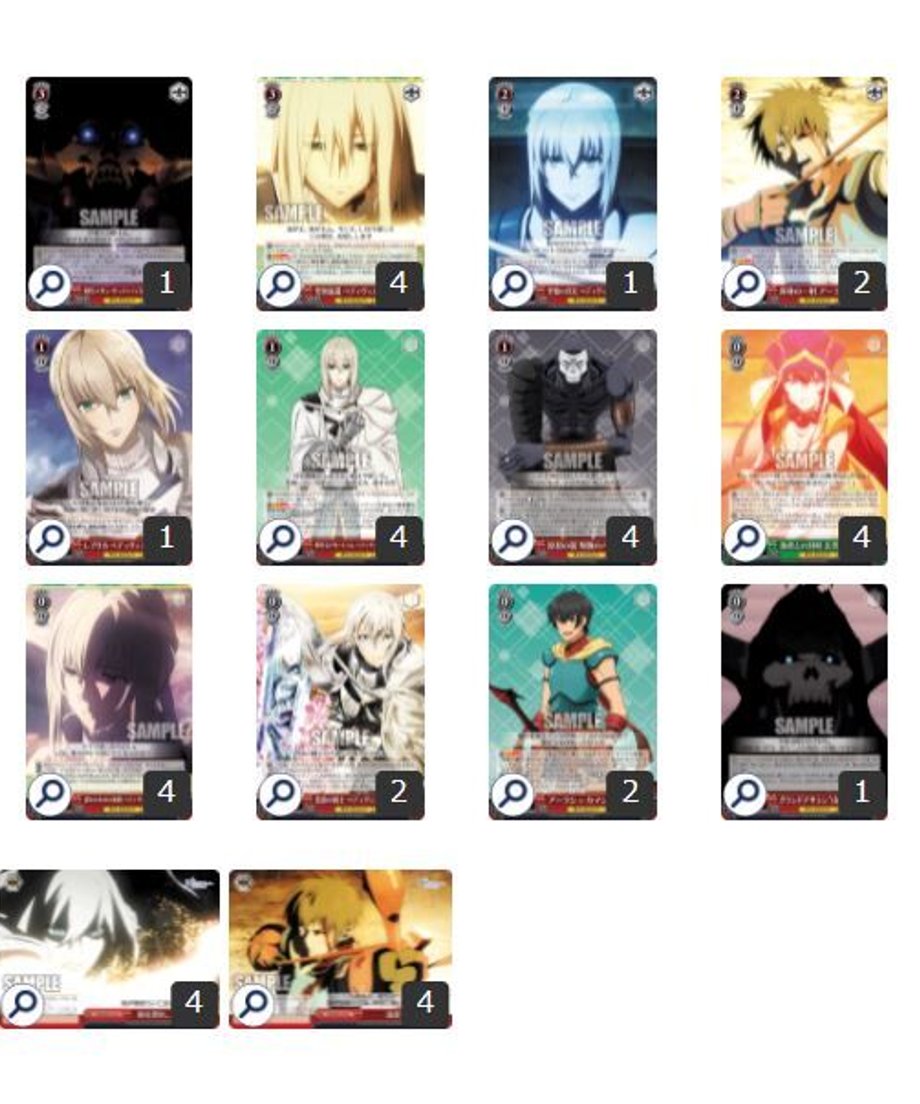Magnify the horizontal white glowing climax card
The image size is (920, 1104).
[22, 1003]
